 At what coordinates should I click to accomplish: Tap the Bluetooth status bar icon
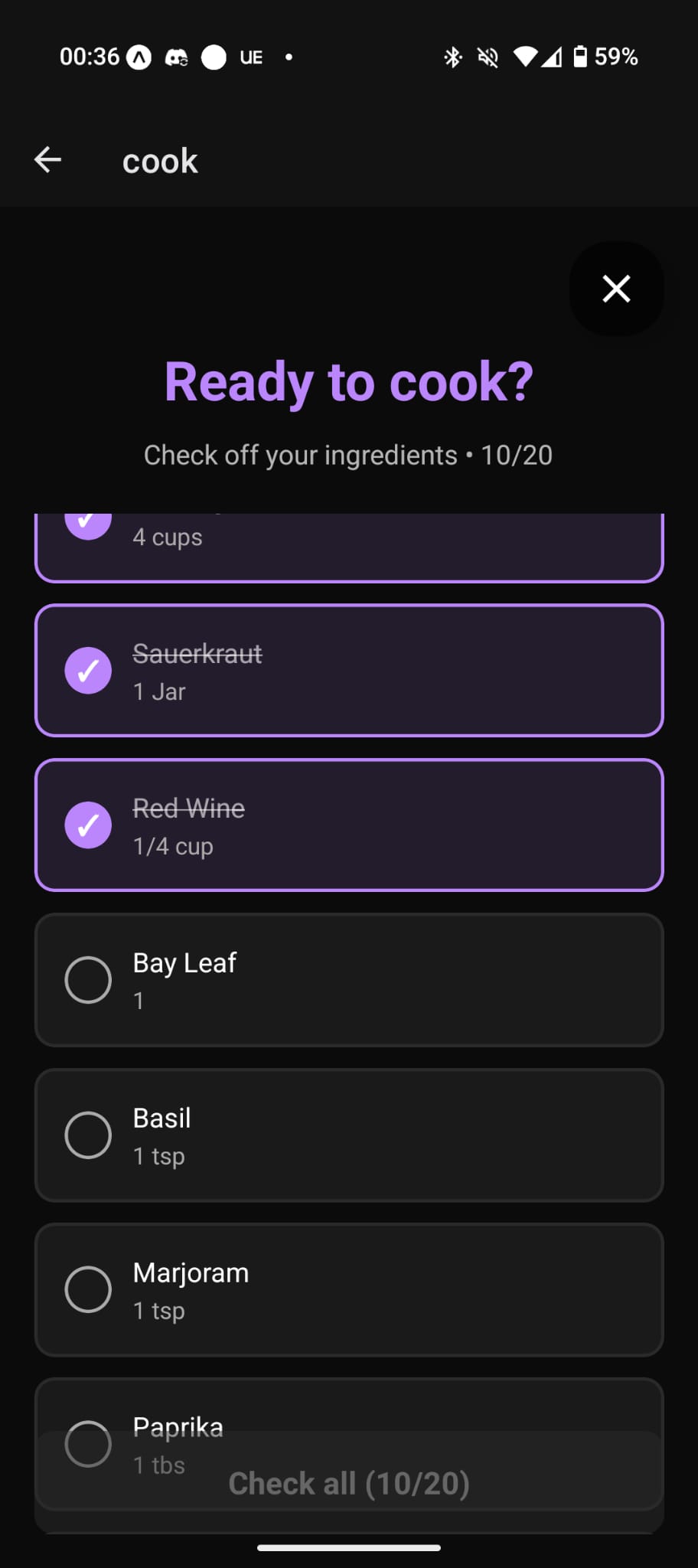452,57
